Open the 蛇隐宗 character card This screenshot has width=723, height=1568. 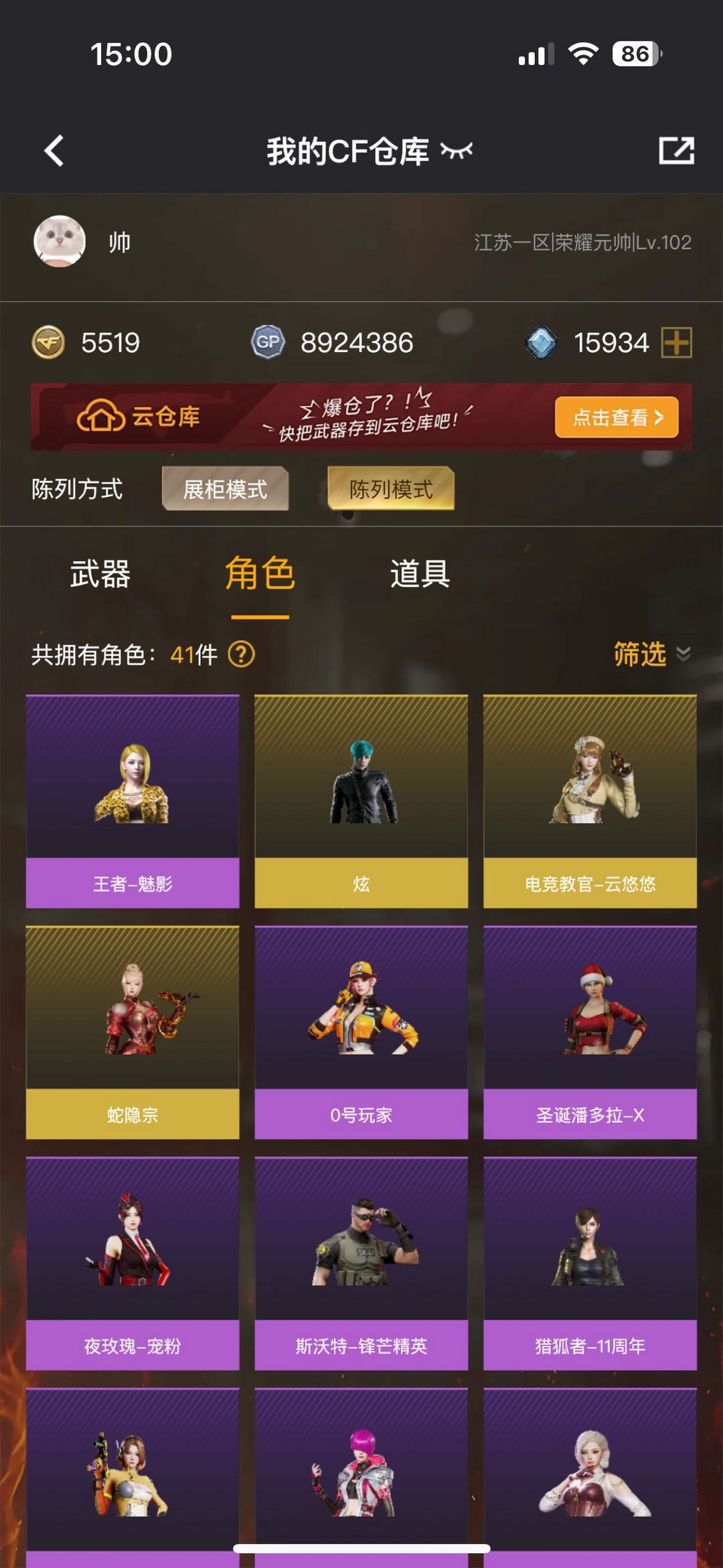coord(133,1032)
